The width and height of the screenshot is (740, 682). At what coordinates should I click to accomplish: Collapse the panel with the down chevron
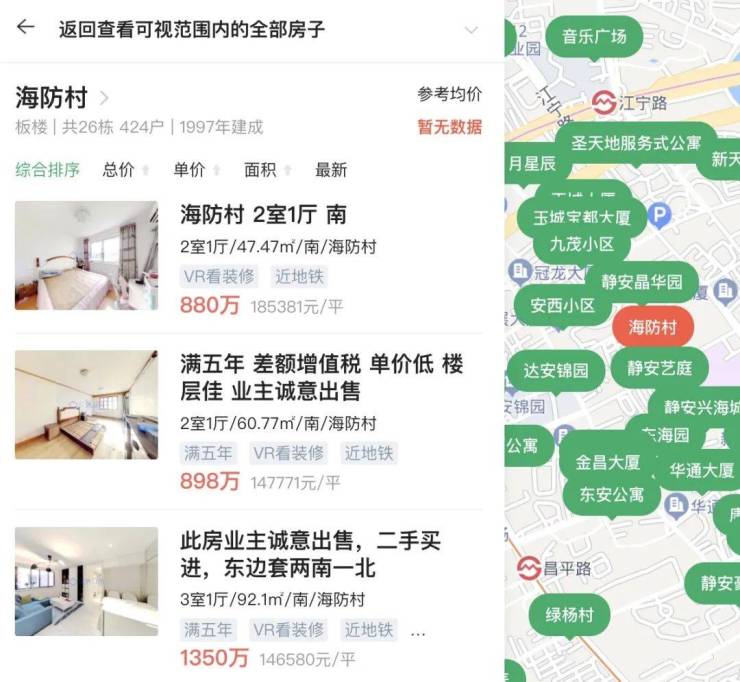coord(473,29)
